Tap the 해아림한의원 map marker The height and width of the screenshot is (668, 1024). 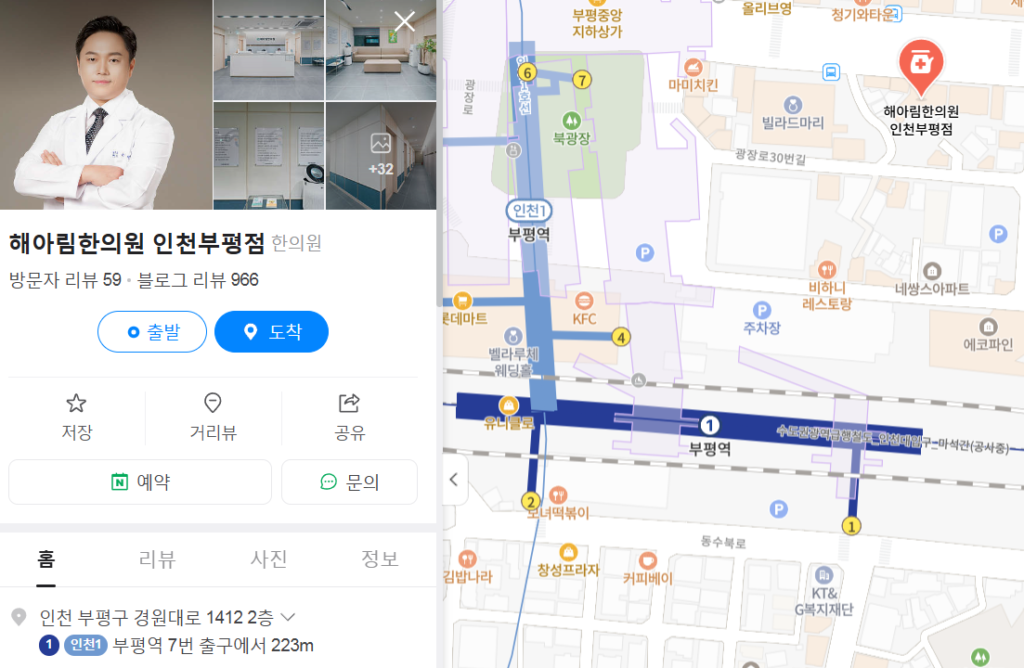(919, 65)
